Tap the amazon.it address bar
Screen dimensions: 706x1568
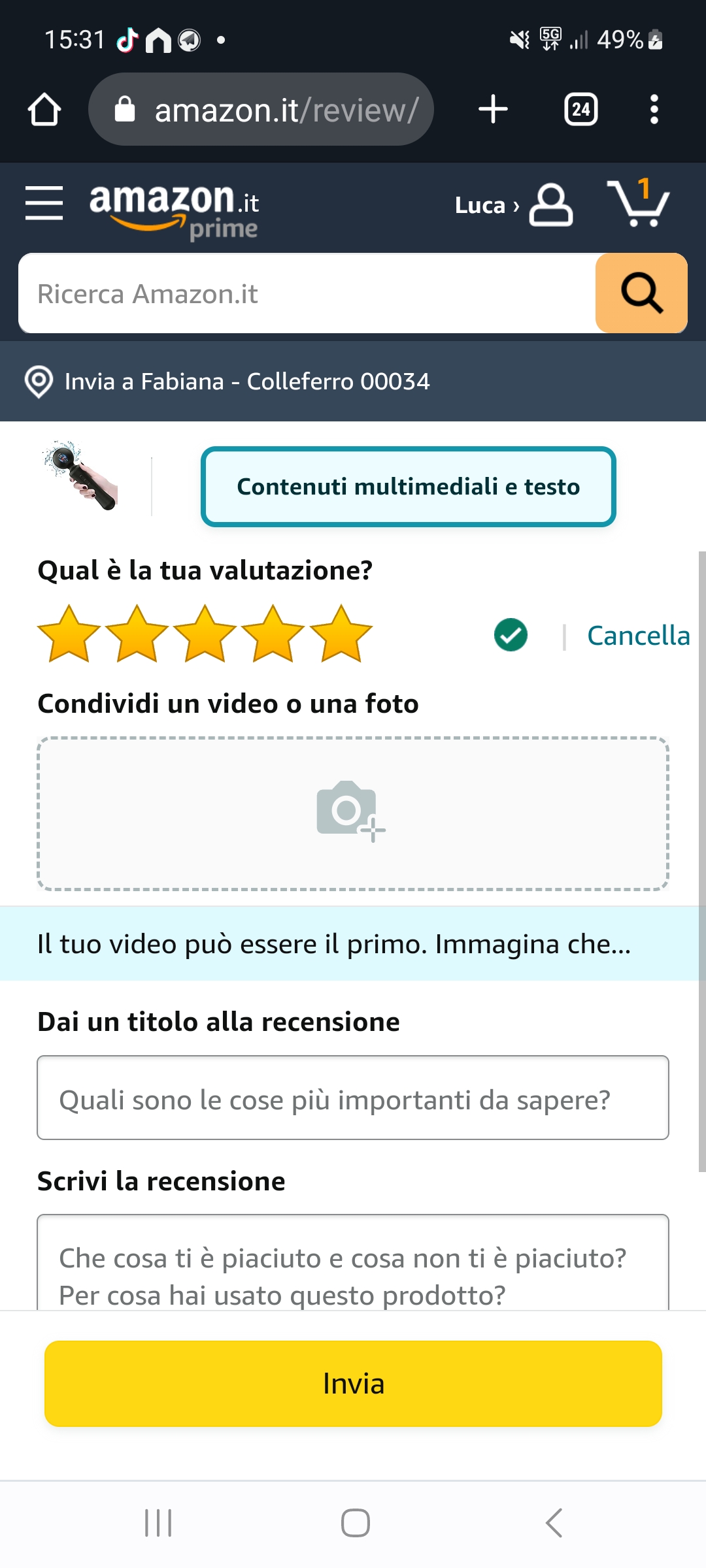[x=261, y=109]
